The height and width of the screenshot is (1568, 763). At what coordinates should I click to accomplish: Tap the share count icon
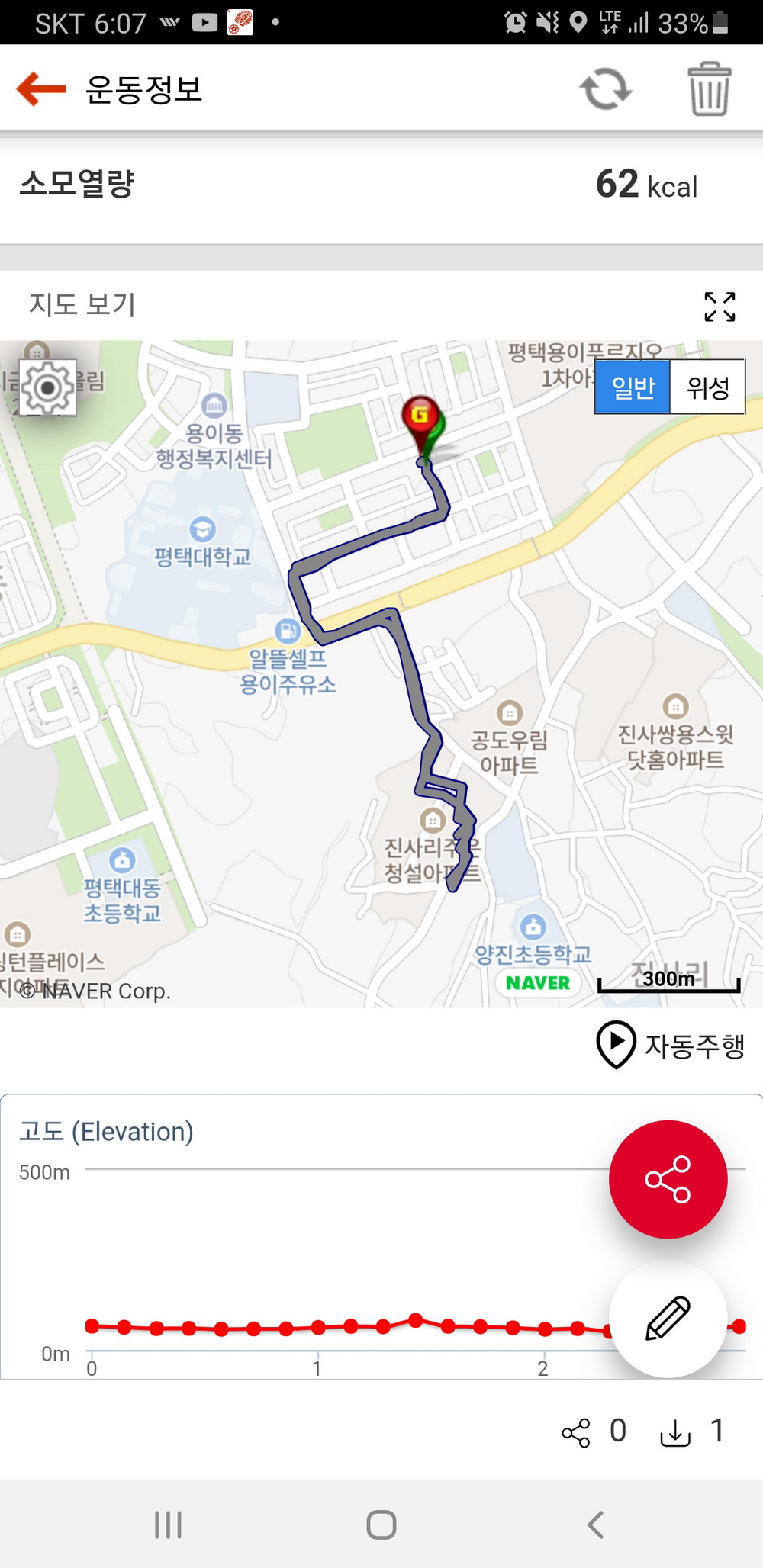click(576, 1432)
